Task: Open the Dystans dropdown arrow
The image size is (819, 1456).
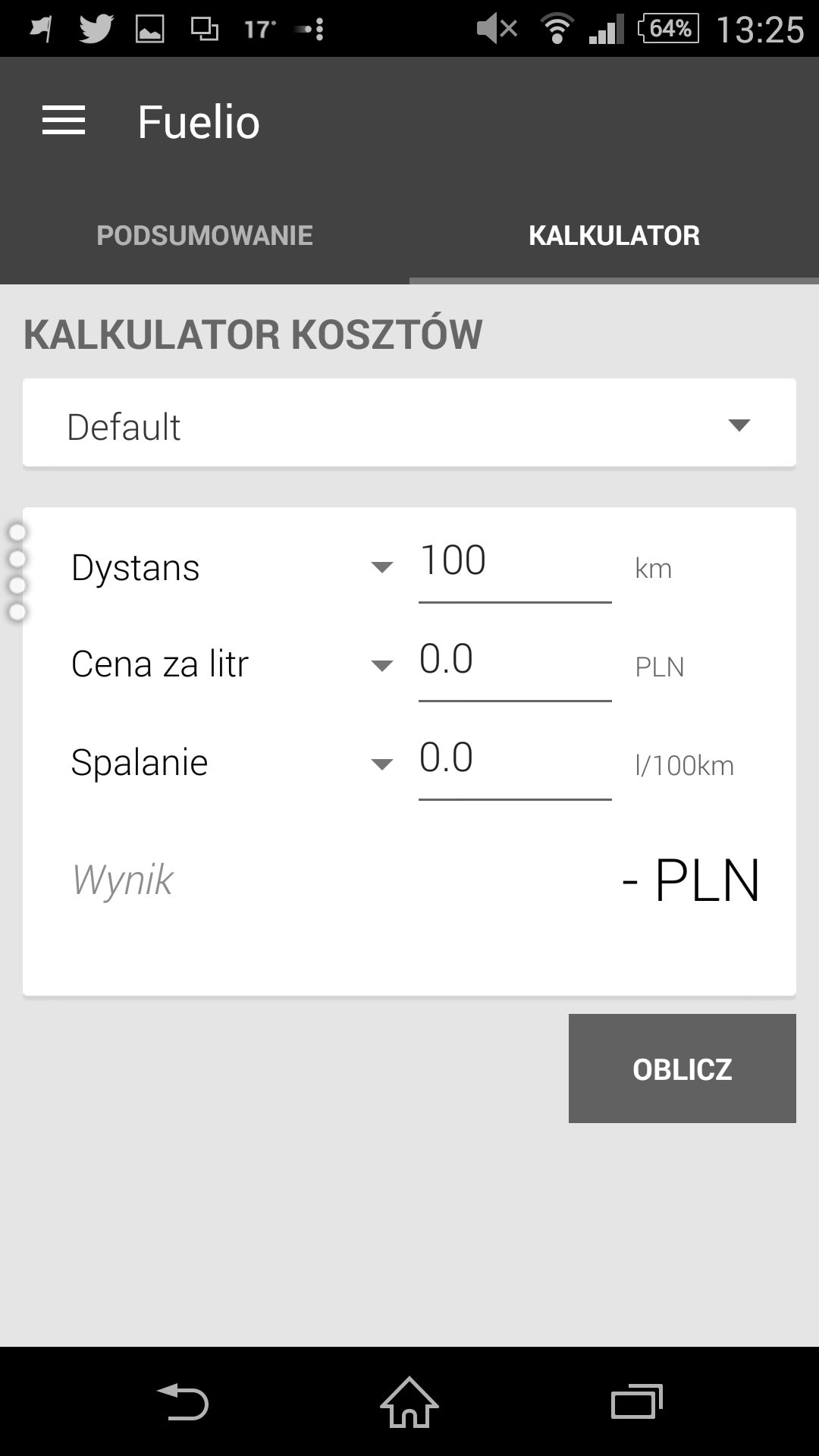Action: (x=381, y=567)
